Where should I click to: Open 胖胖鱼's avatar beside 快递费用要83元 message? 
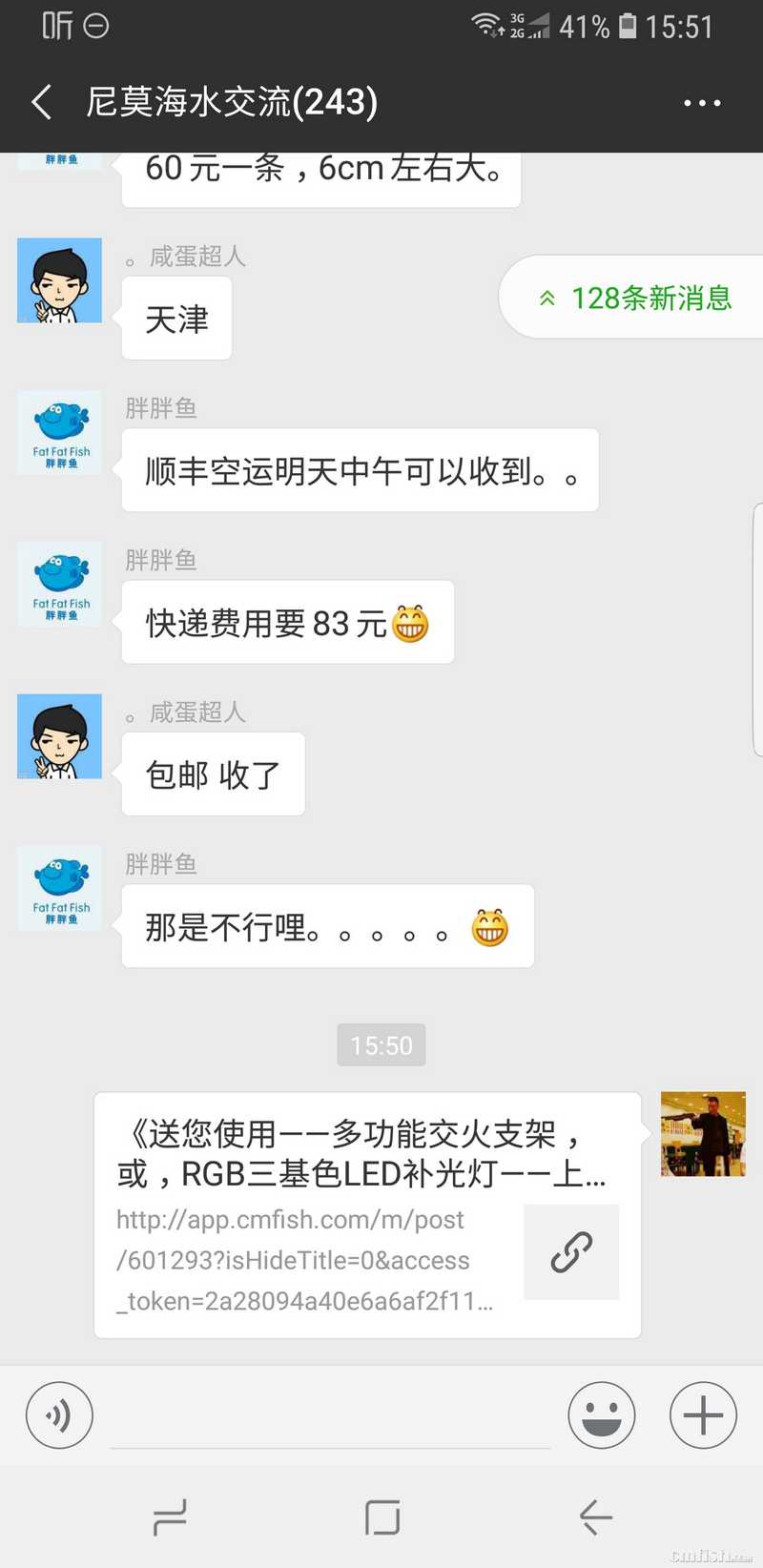point(59,585)
